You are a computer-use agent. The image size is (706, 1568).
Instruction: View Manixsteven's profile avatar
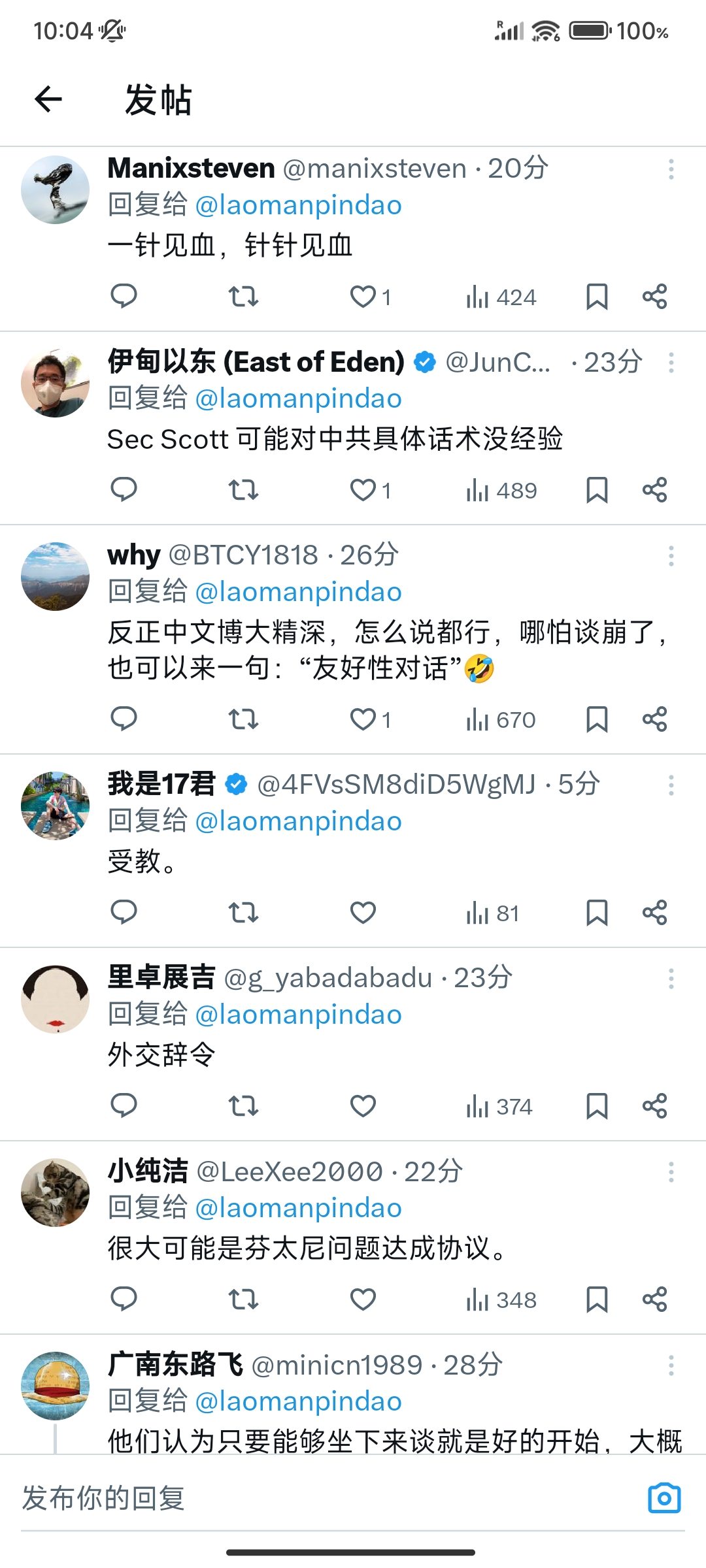pyautogui.click(x=56, y=189)
